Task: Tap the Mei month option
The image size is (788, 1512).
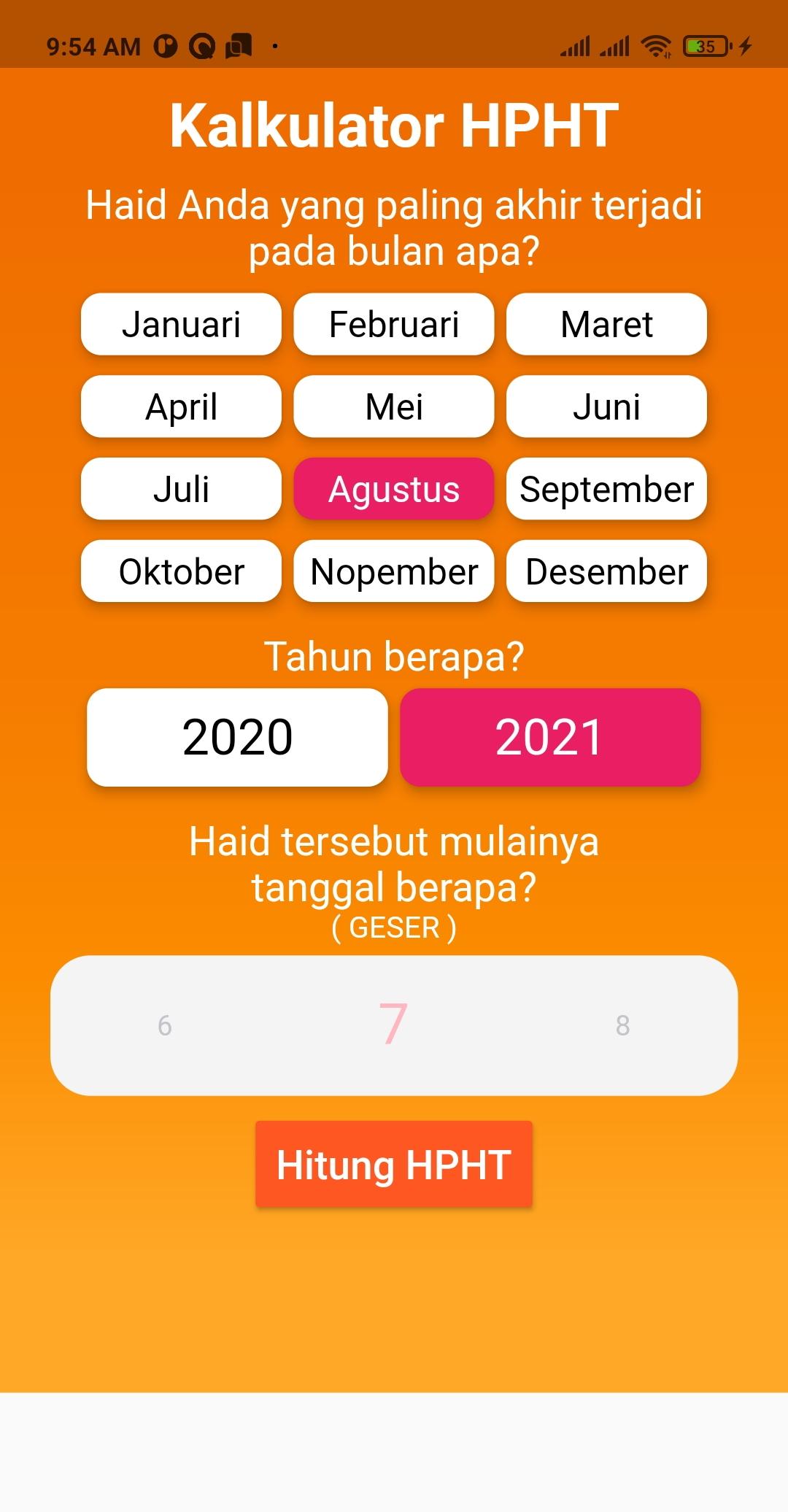Action: click(394, 406)
